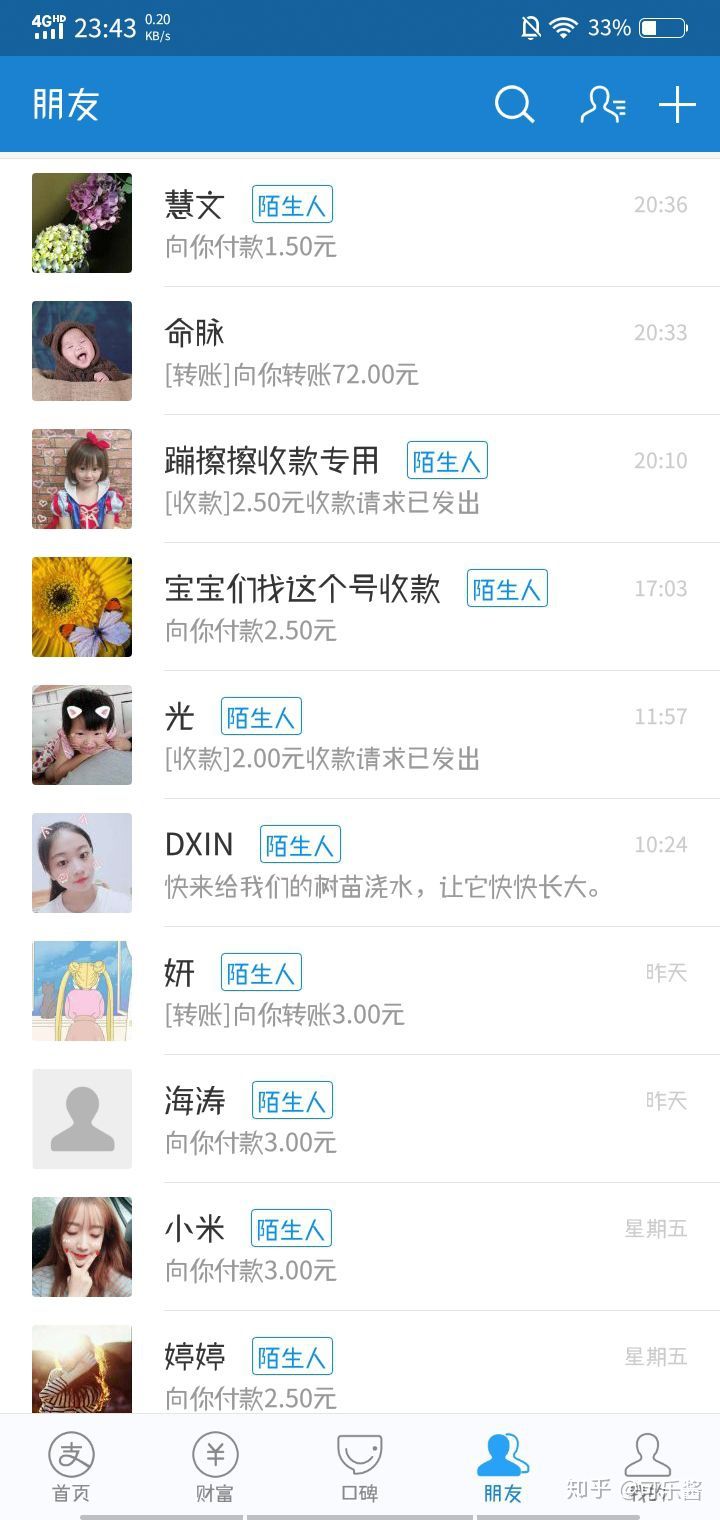This screenshot has height=1520, width=720.
Task: View the conversation with 海涛
Action: pyautogui.click(x=400, y=1120)
